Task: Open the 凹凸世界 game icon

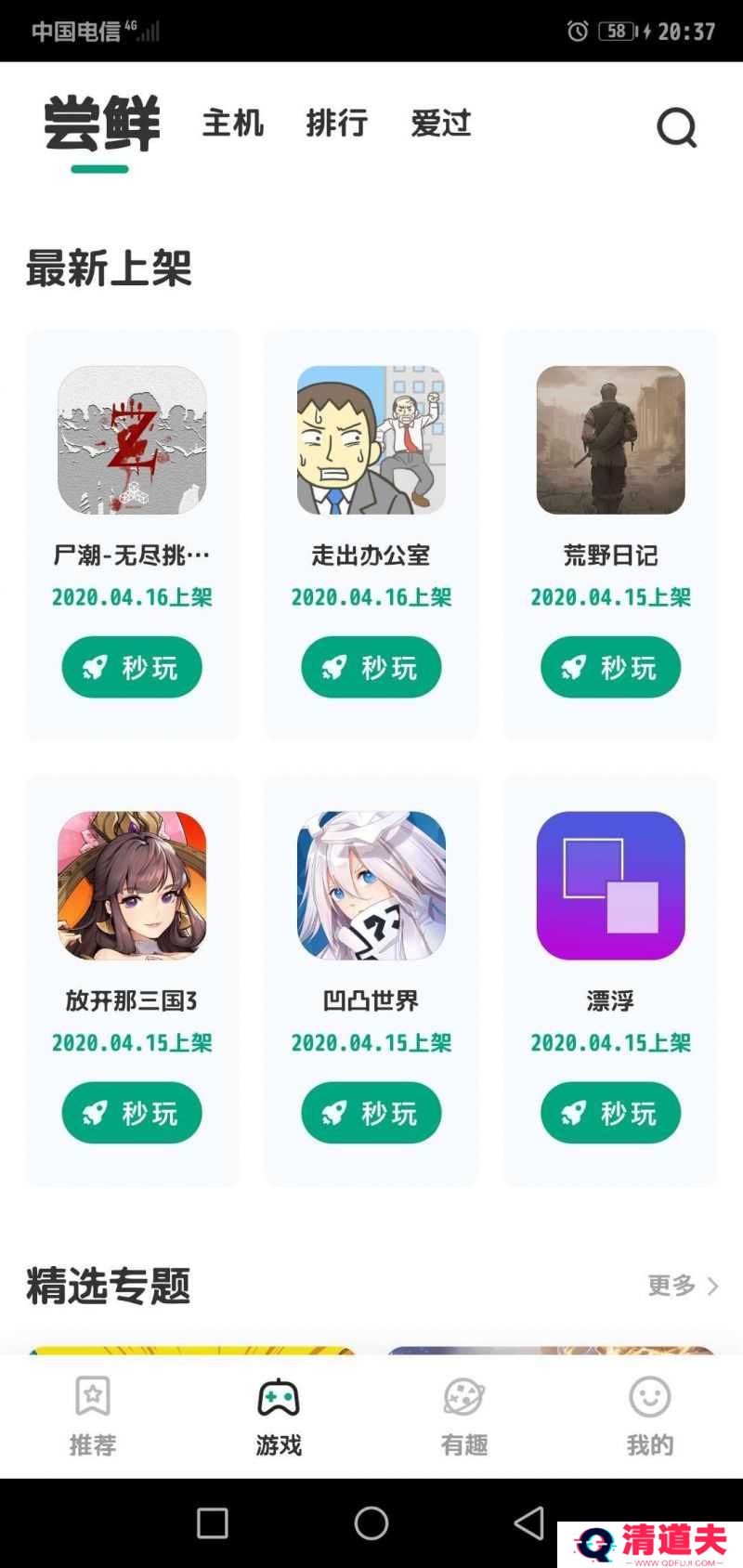Action: [x=371, y=886]
